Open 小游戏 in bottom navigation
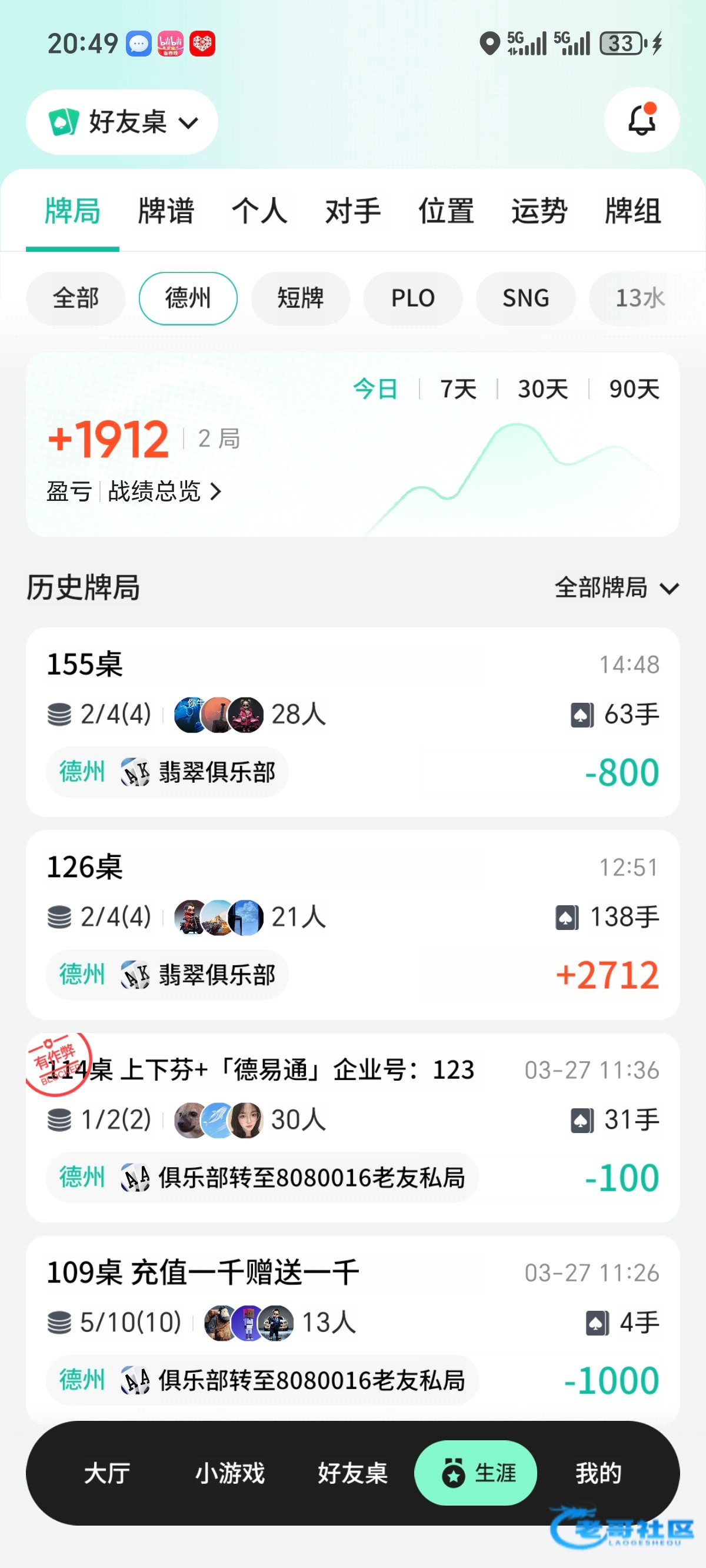 pos(230,1473)
